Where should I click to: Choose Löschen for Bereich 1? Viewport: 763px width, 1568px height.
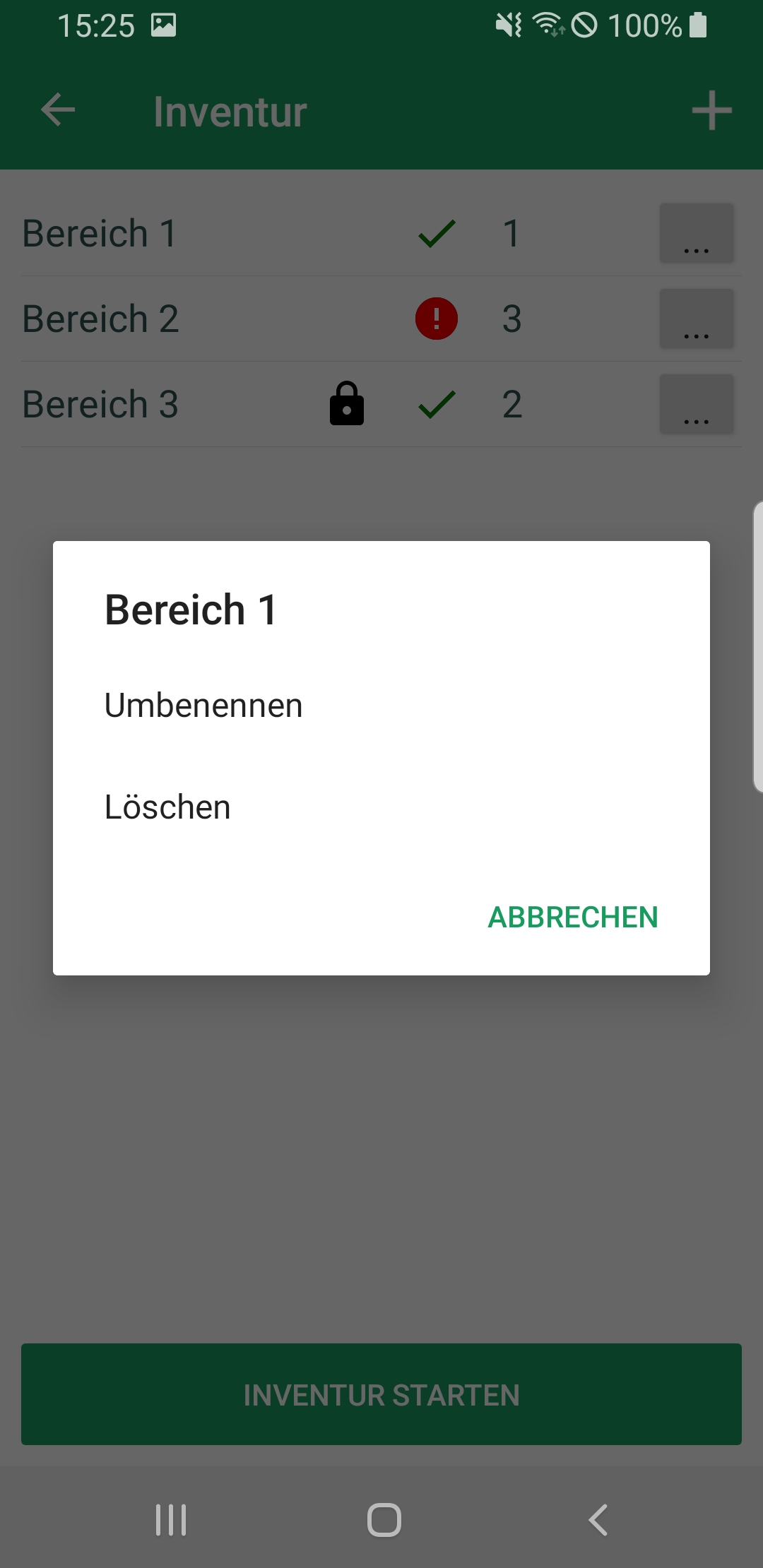pyautogui.click(x=167, y=807)
